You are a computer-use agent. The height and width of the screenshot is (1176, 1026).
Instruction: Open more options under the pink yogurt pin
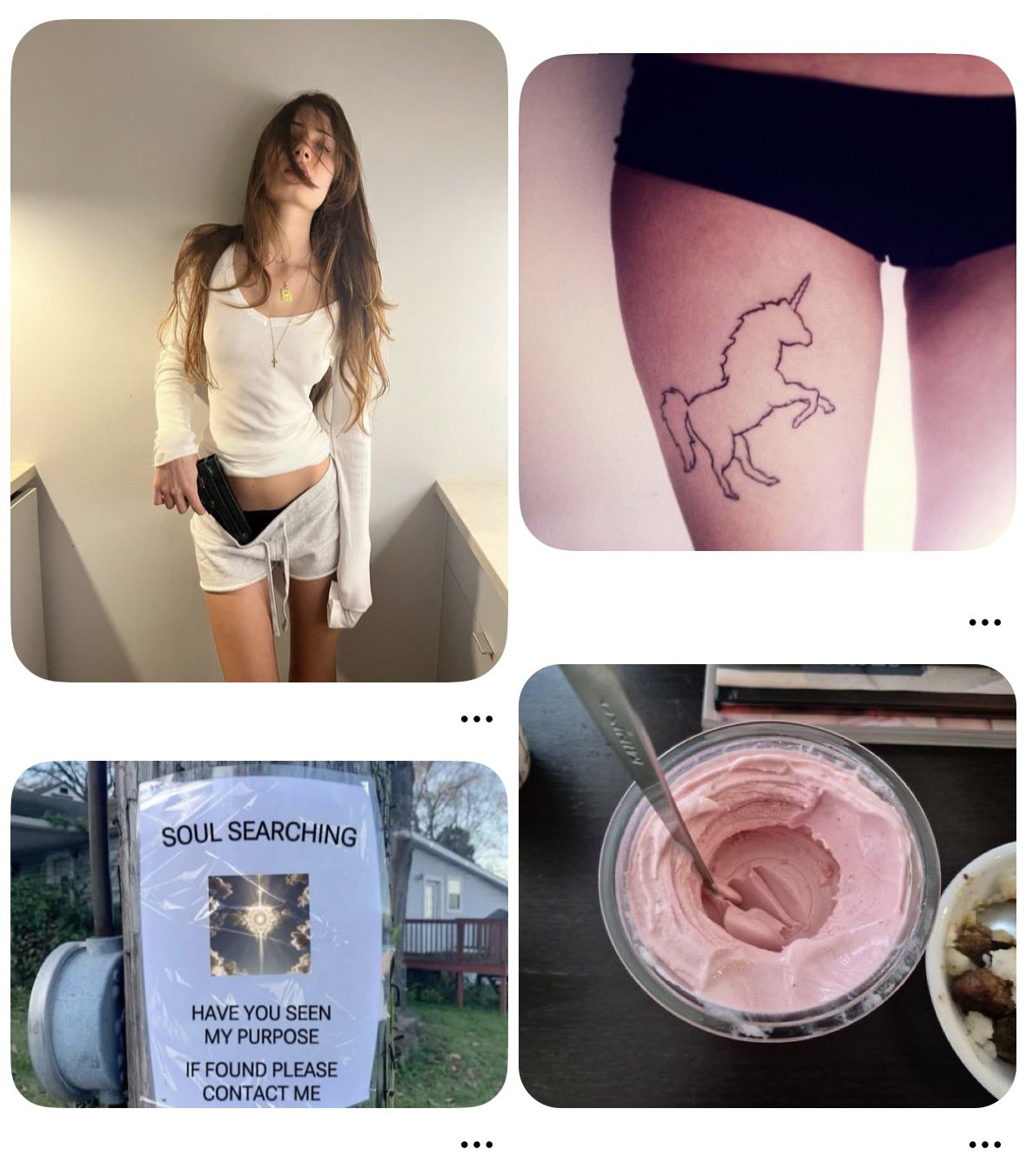(984, 1145)
